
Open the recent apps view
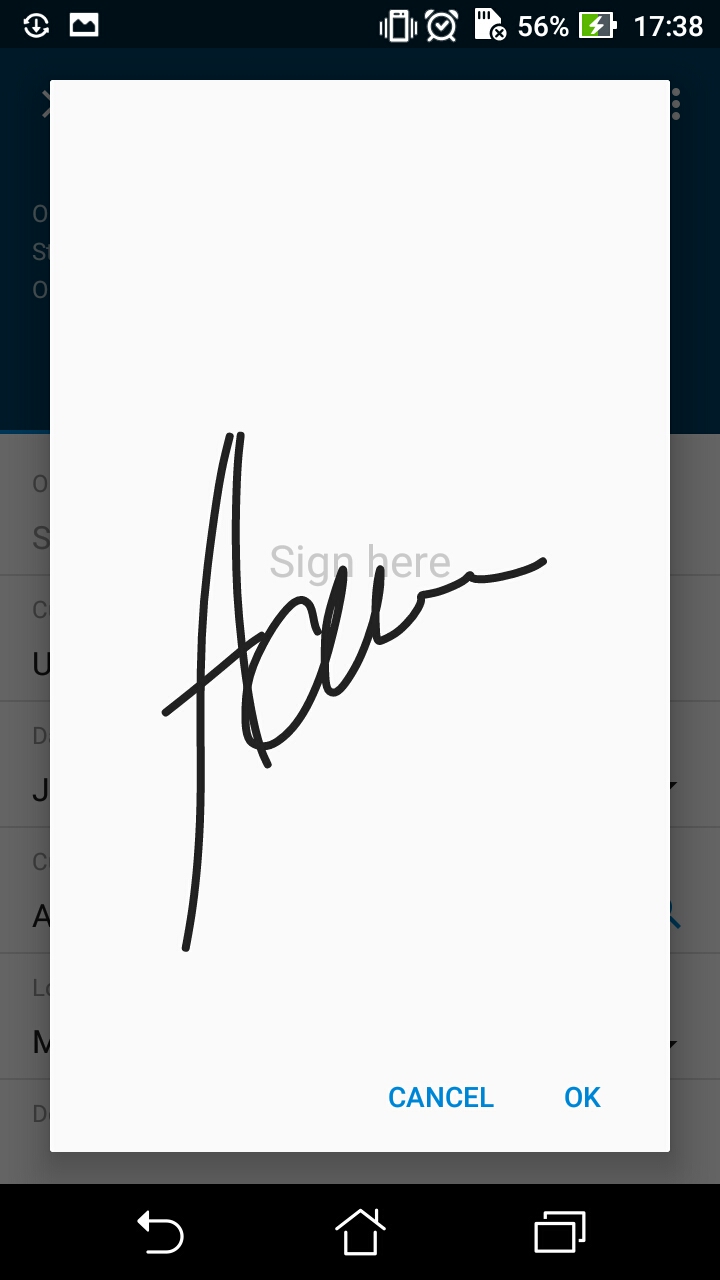560,1231
